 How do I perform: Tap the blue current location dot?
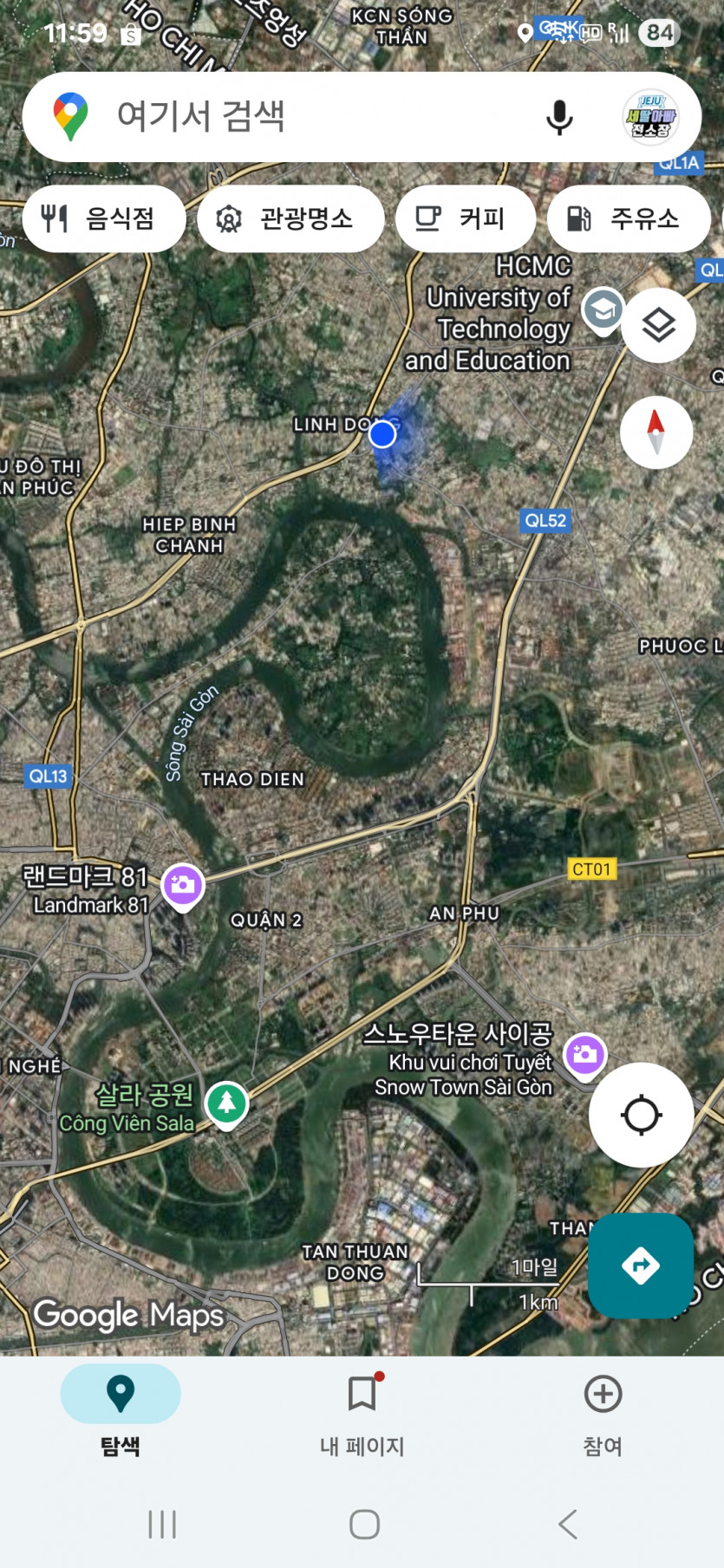point(382,433)
